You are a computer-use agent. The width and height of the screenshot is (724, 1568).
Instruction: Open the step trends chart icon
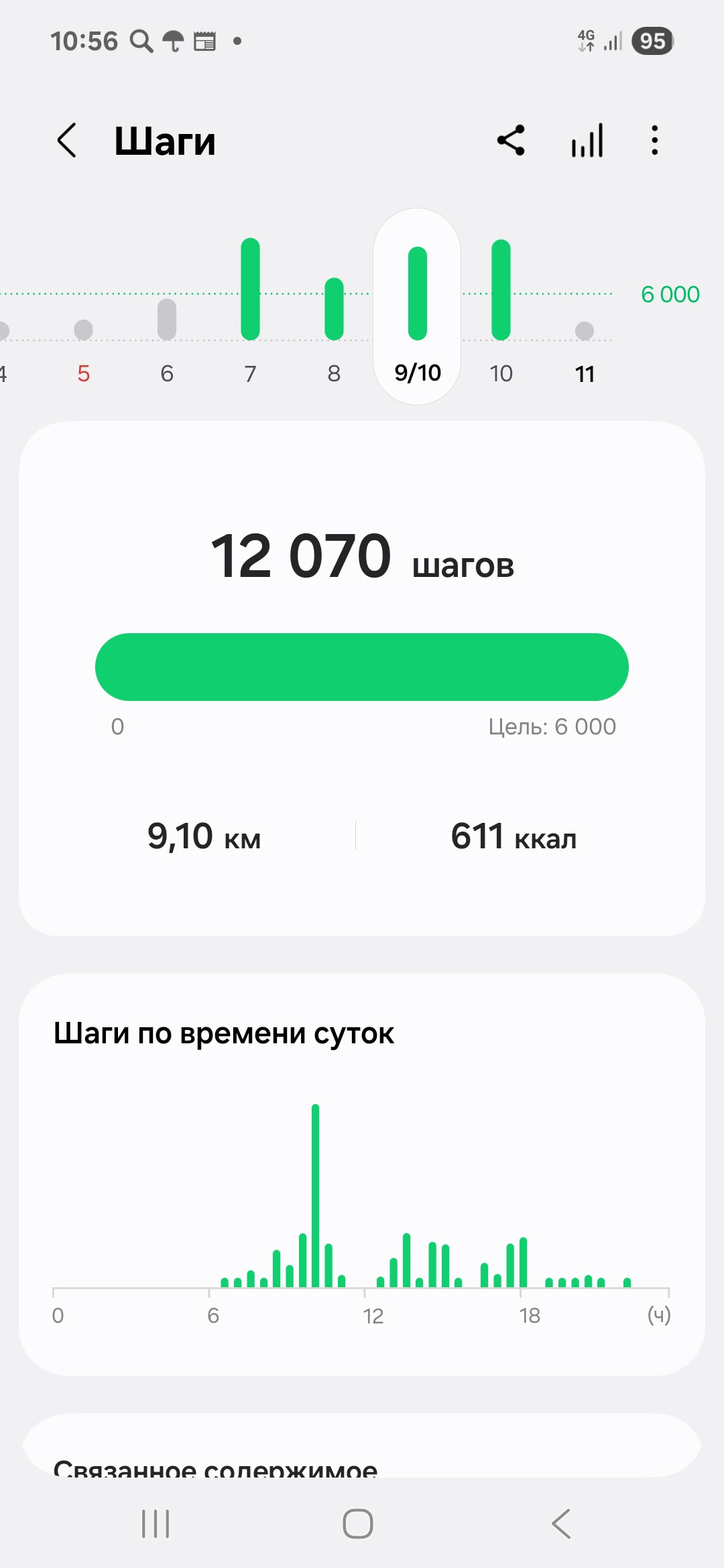click(587, 141)
